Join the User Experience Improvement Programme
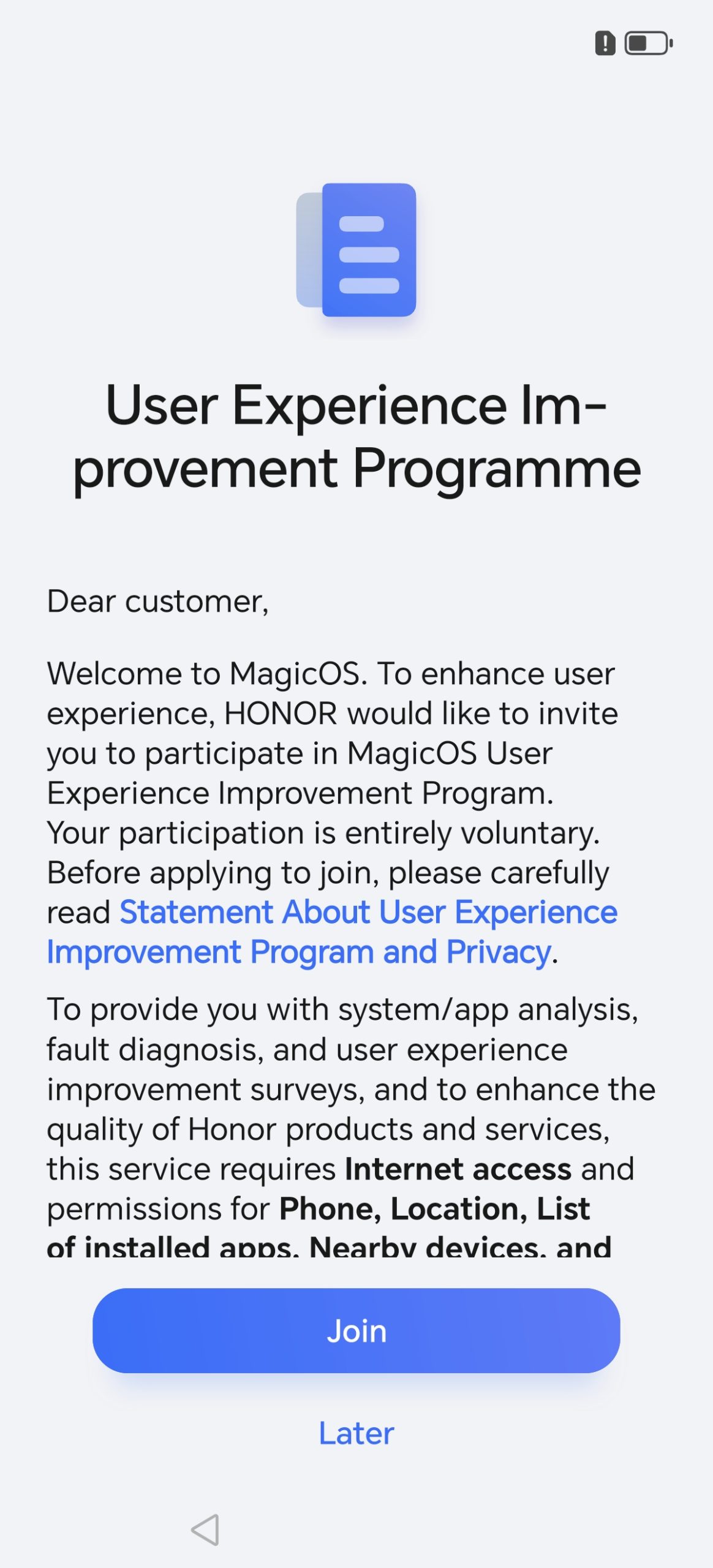713x1568 pixels. coord(356,1330)
